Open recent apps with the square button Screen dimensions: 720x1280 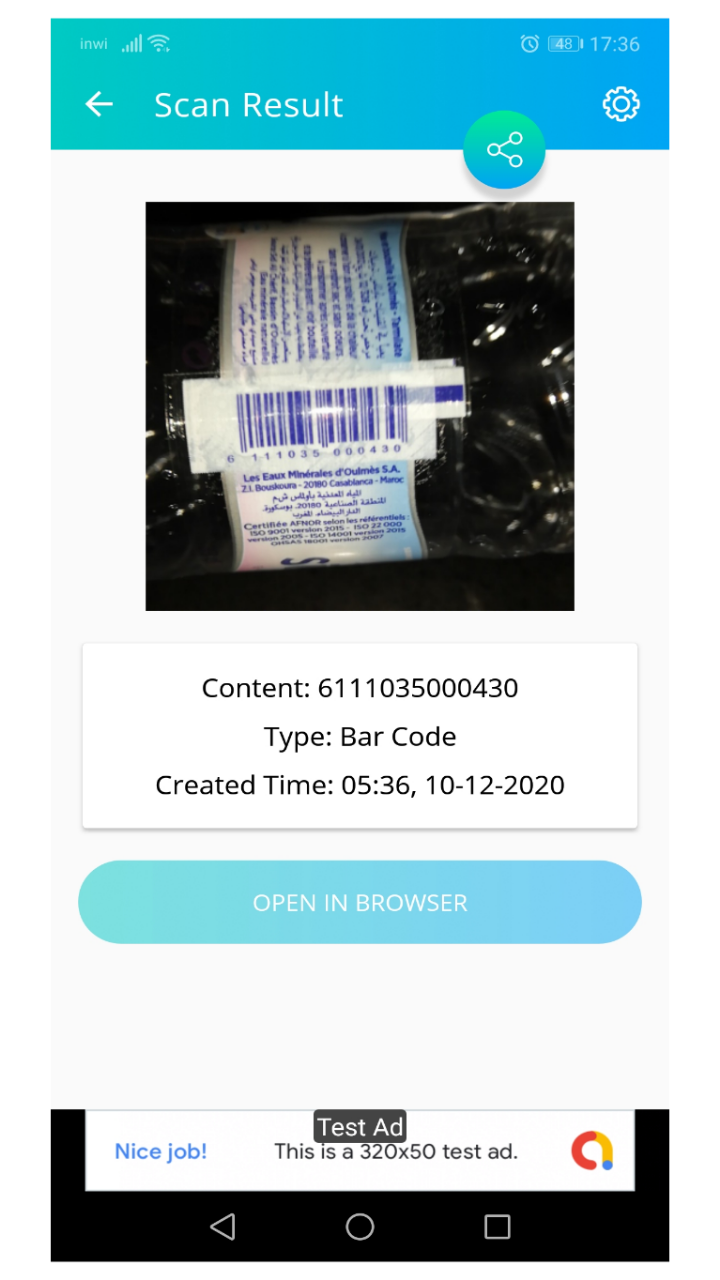coord(497,1227)
